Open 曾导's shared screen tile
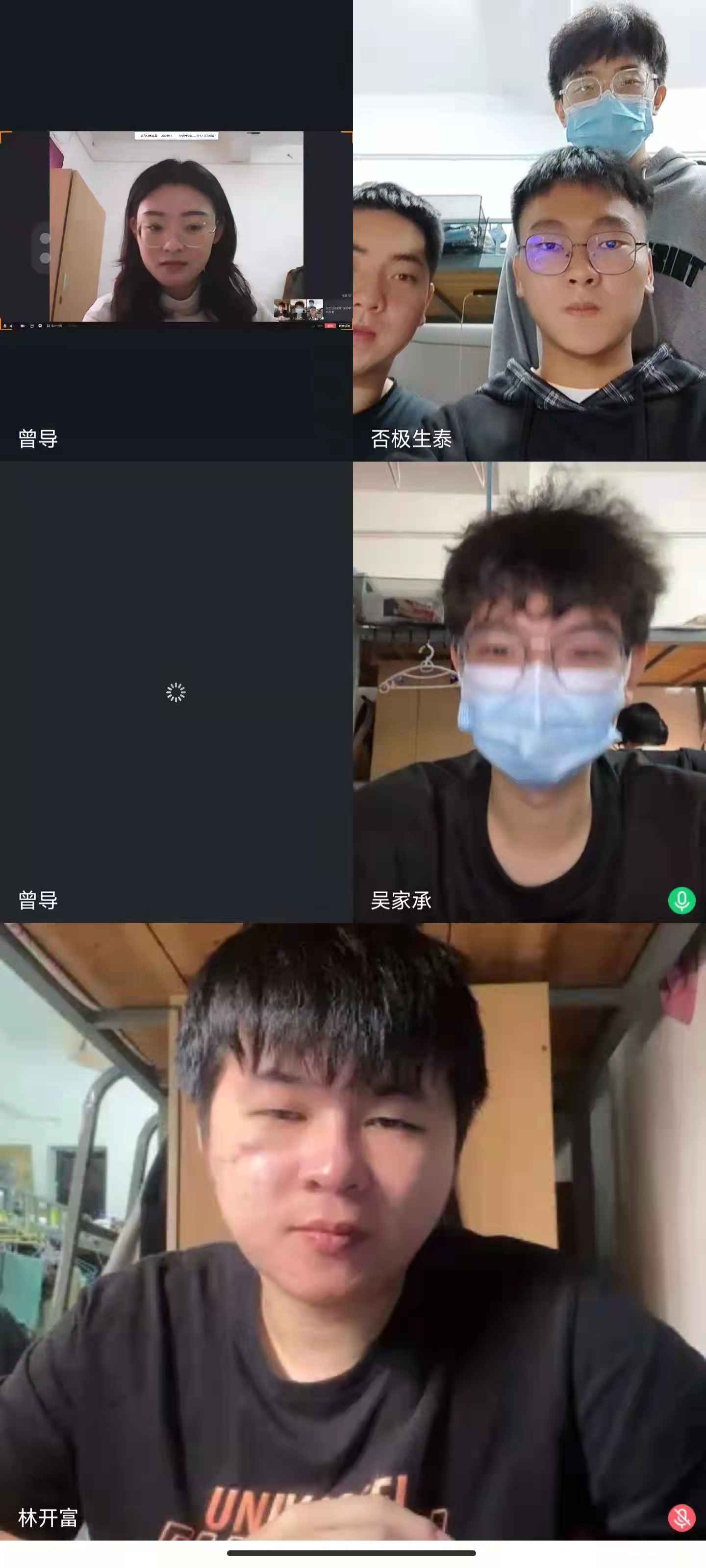The width and height of the screenshot is (706, 1568). tap(176, 230)
